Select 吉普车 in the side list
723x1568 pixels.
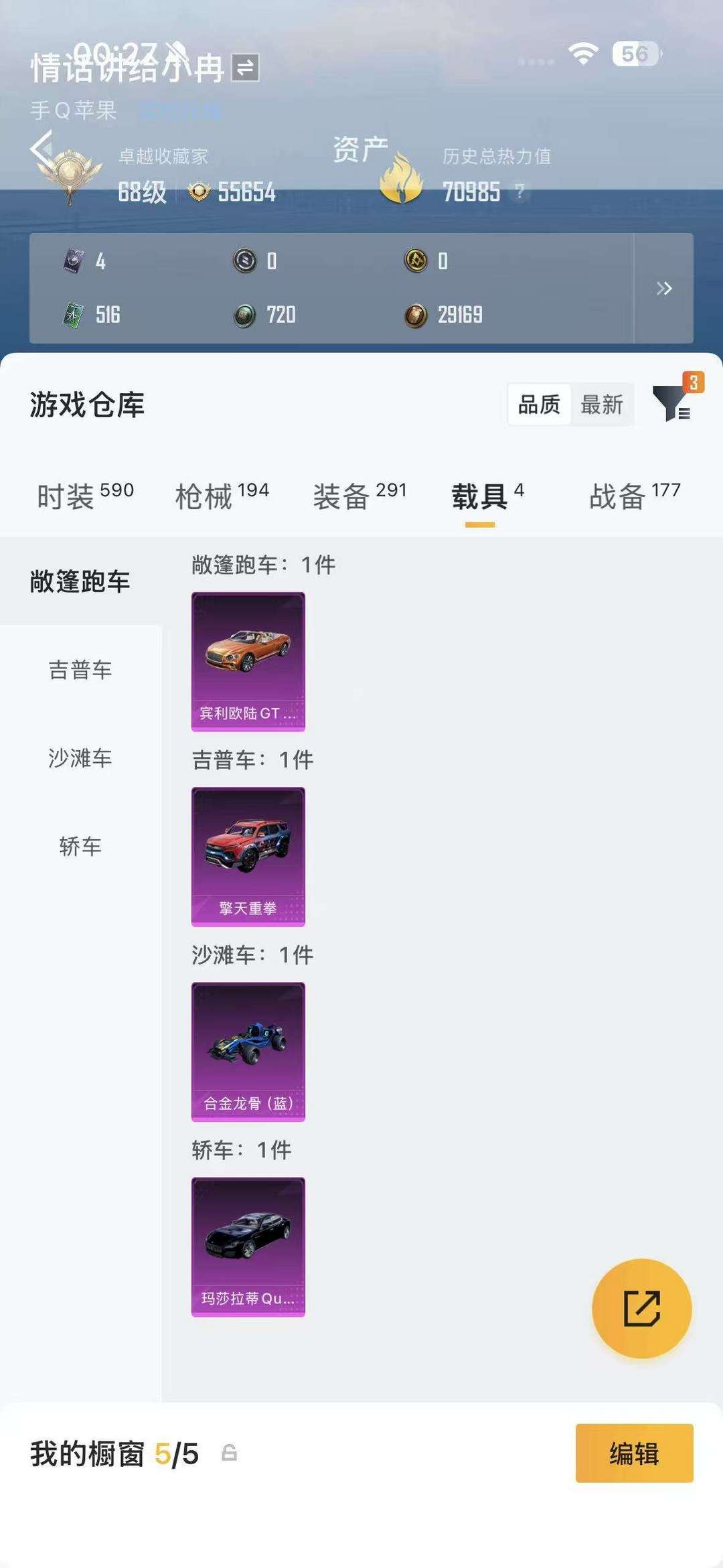pyautogui.click(x=80, y=670)
